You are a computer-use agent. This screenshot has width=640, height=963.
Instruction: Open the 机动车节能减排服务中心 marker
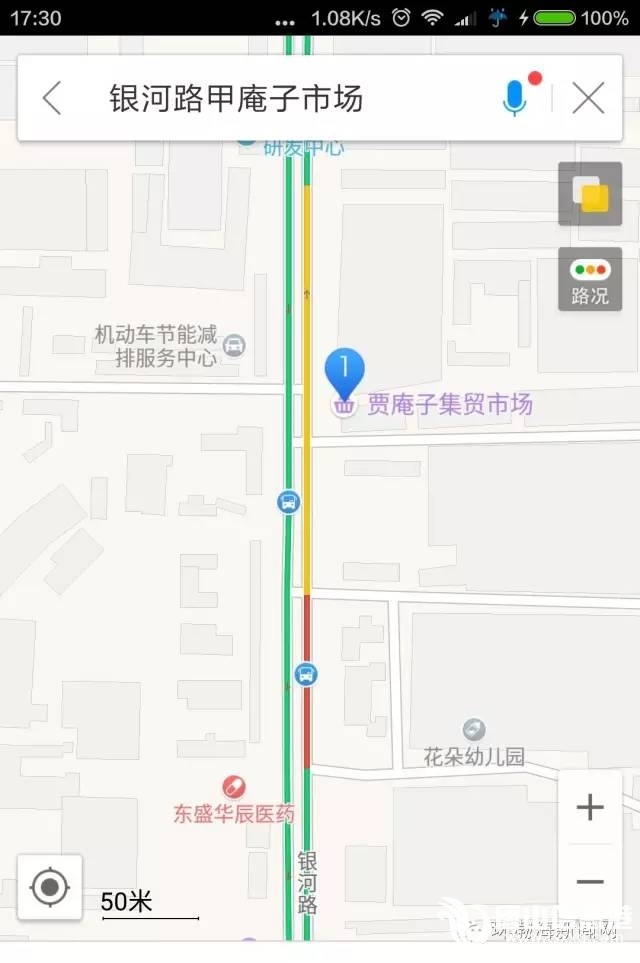point(234,346)
